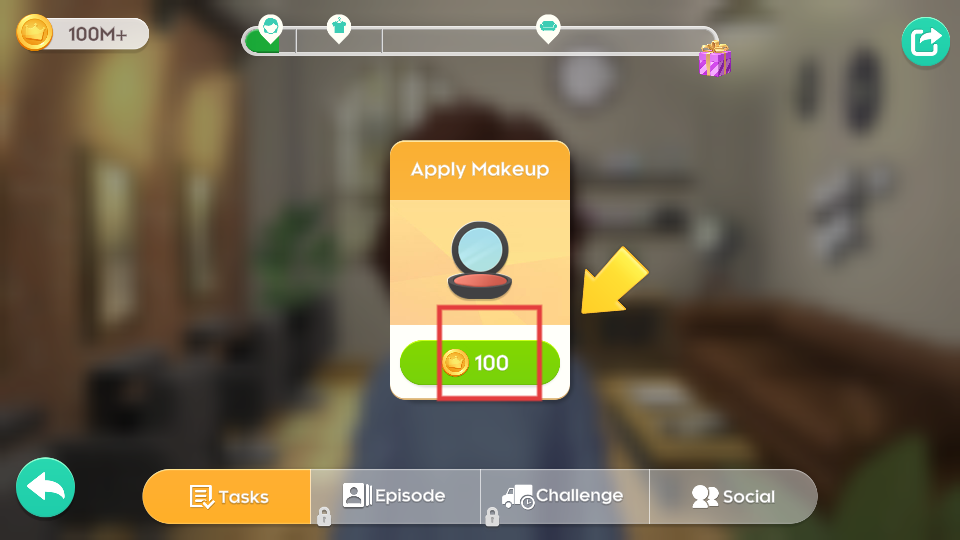Tap the share icon
This screenshot has height=540, width=960.
[x=926, y=42]
